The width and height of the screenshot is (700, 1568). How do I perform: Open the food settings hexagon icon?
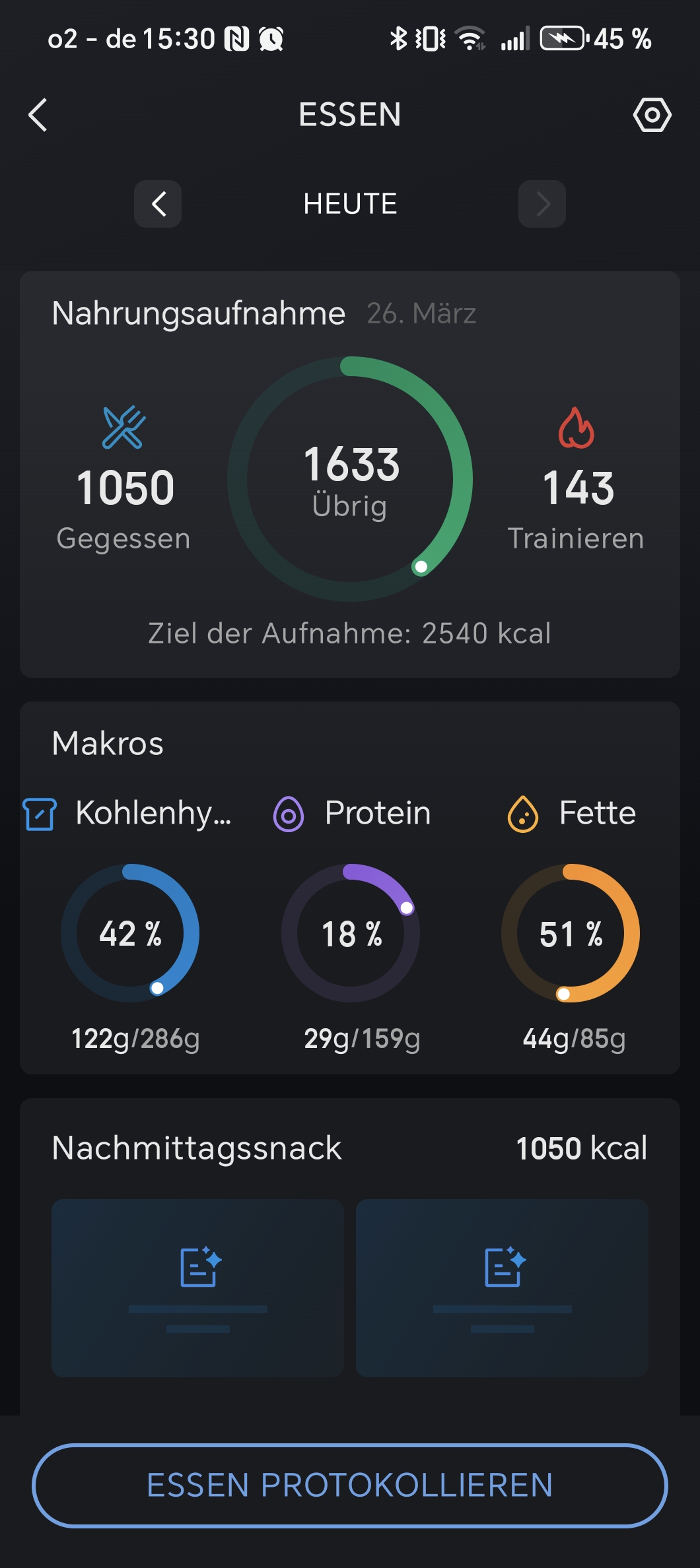(652, 115)
